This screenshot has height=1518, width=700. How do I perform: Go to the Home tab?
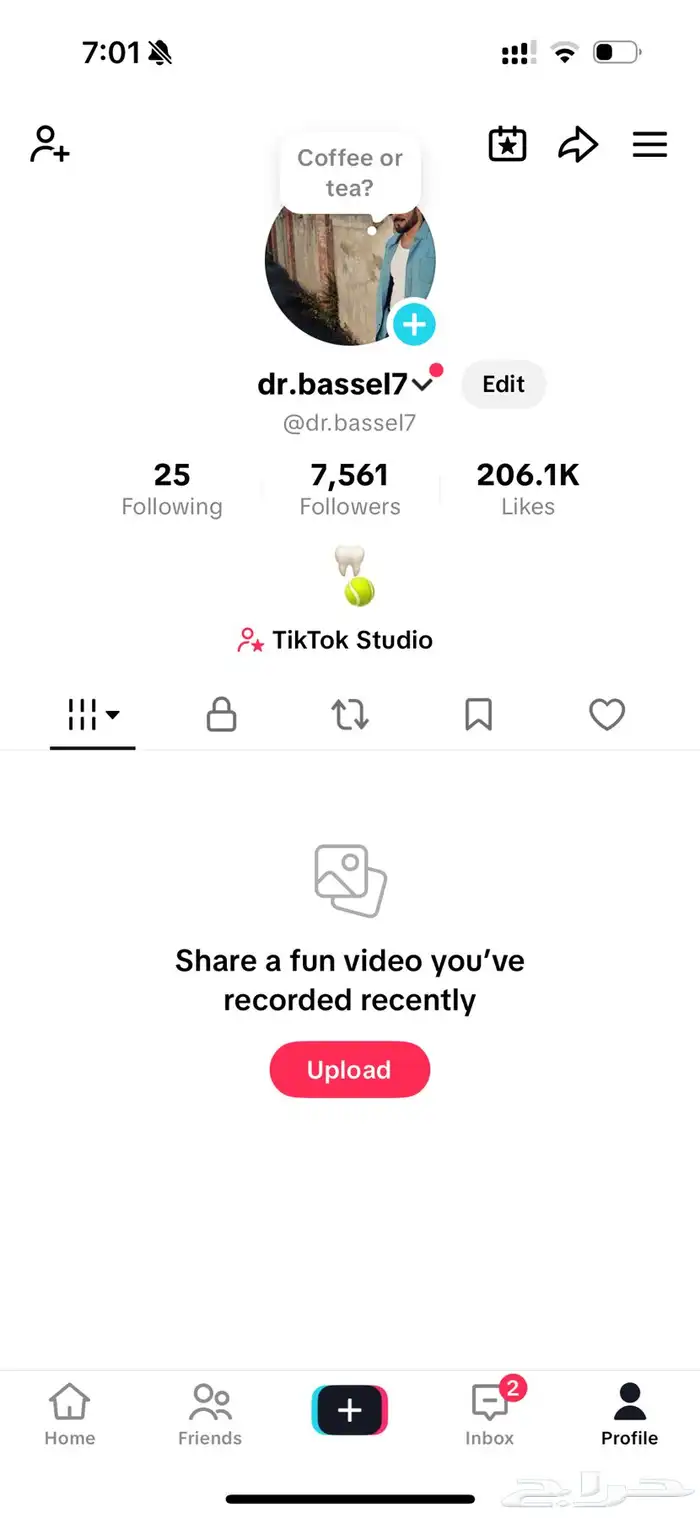(70, 1414)
